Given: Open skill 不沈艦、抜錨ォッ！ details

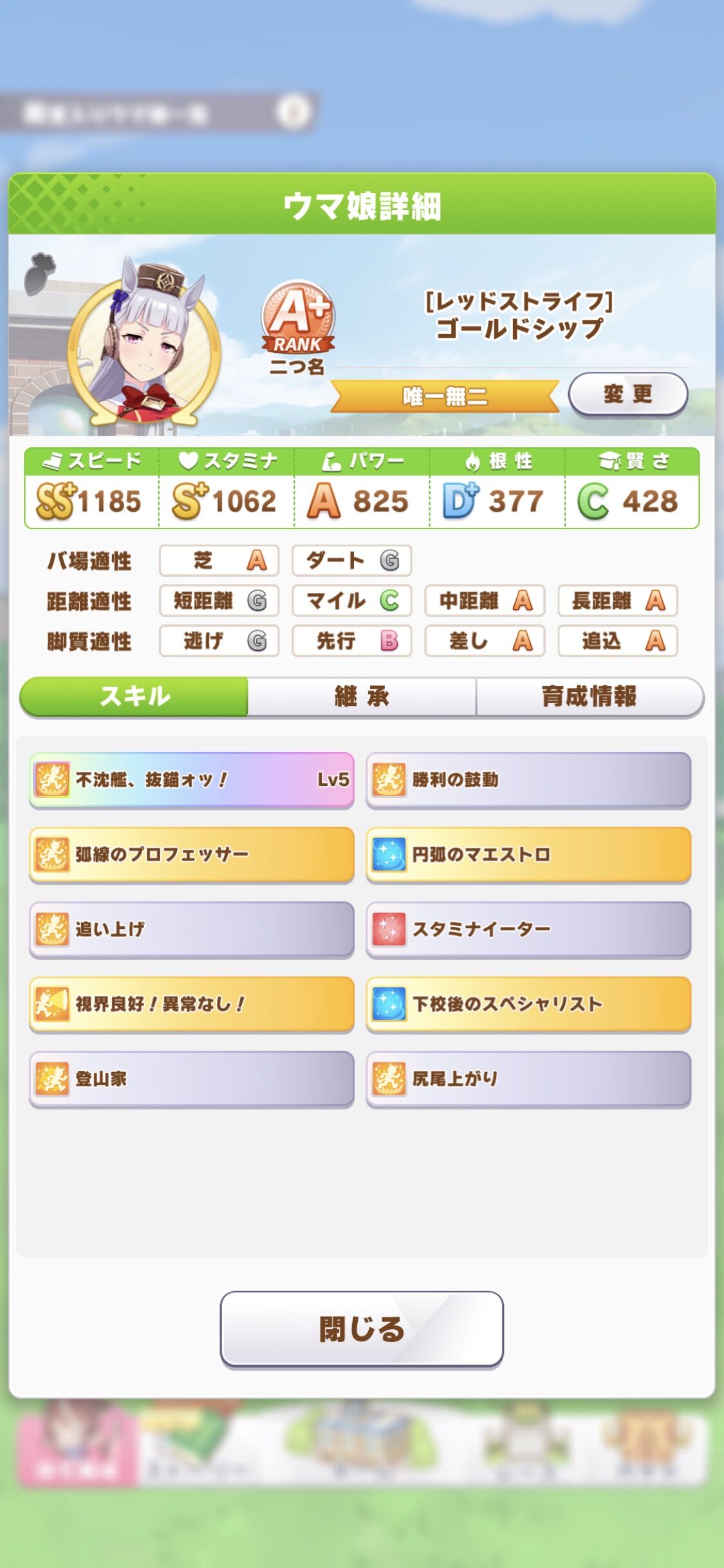Looking at the screenshot, I should click(x=192, y=780).
